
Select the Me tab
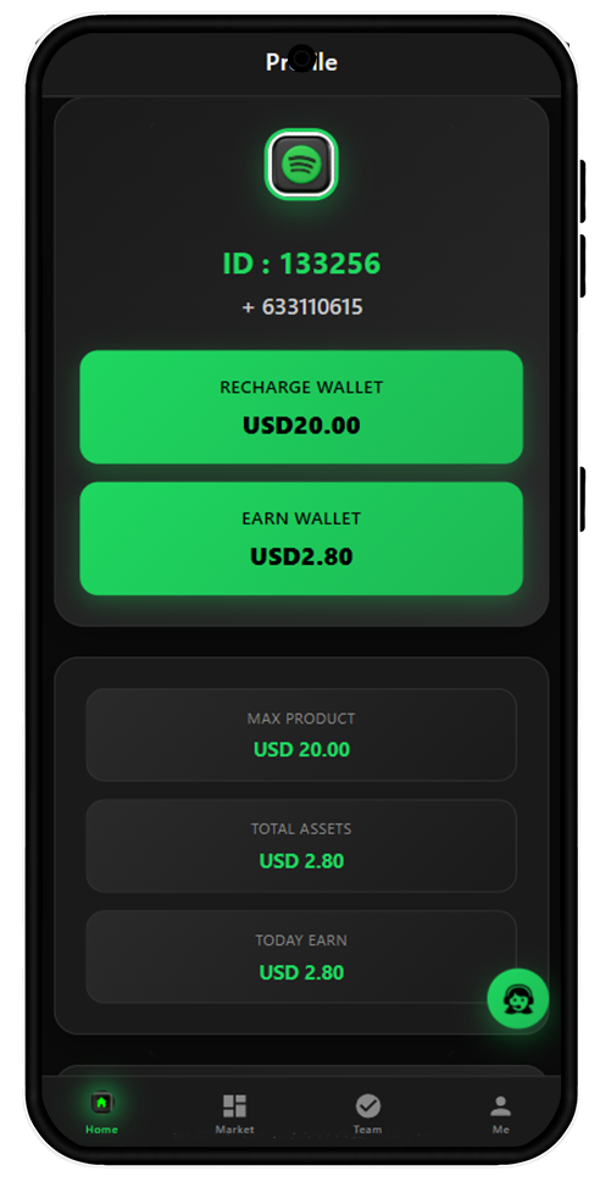[500, 1111]
